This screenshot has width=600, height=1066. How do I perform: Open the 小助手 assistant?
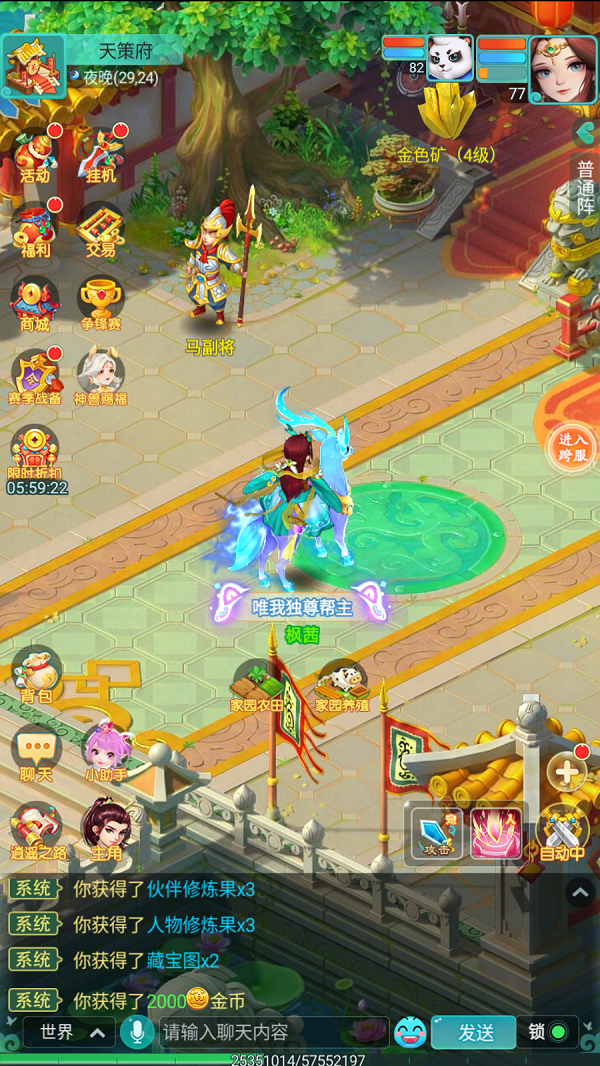(105, 751)
